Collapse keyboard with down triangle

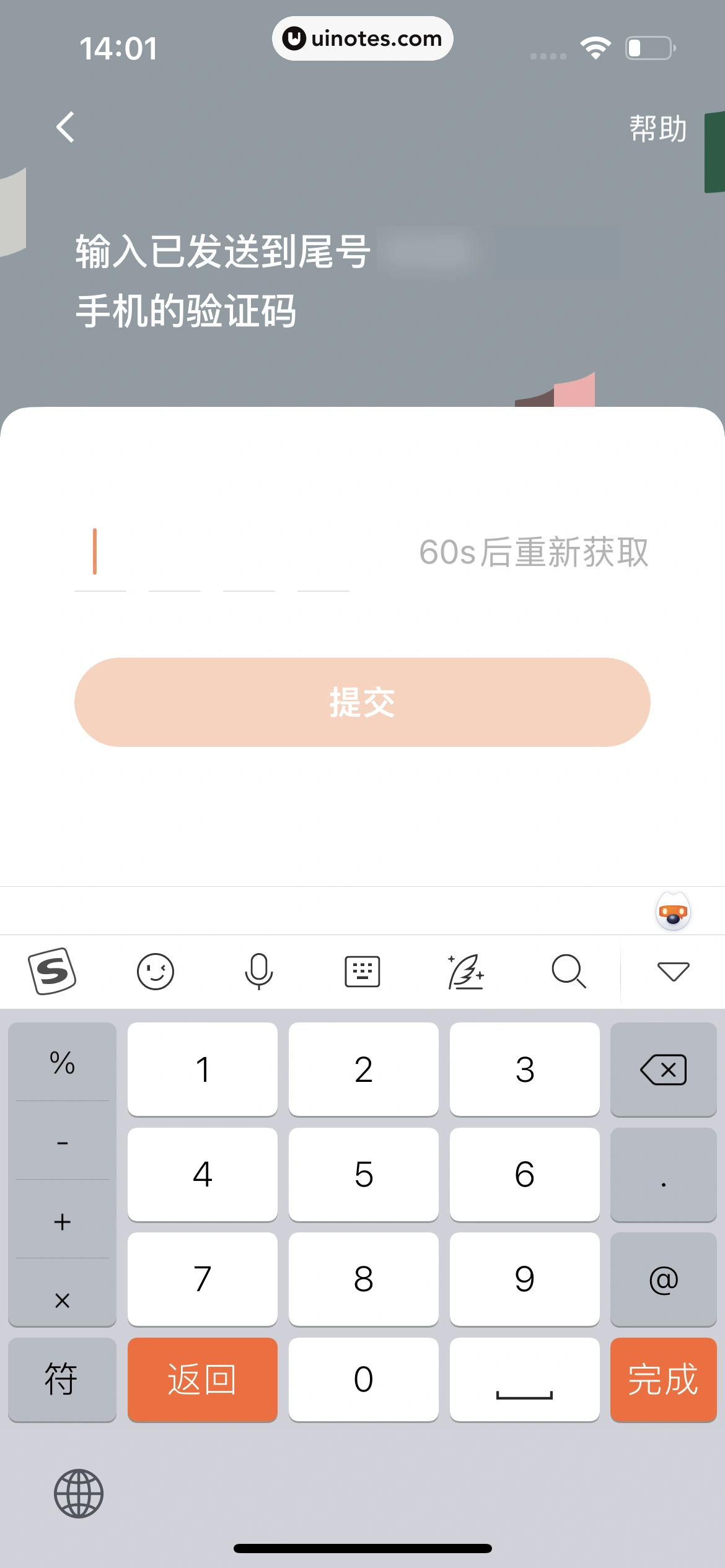point(673,971)
